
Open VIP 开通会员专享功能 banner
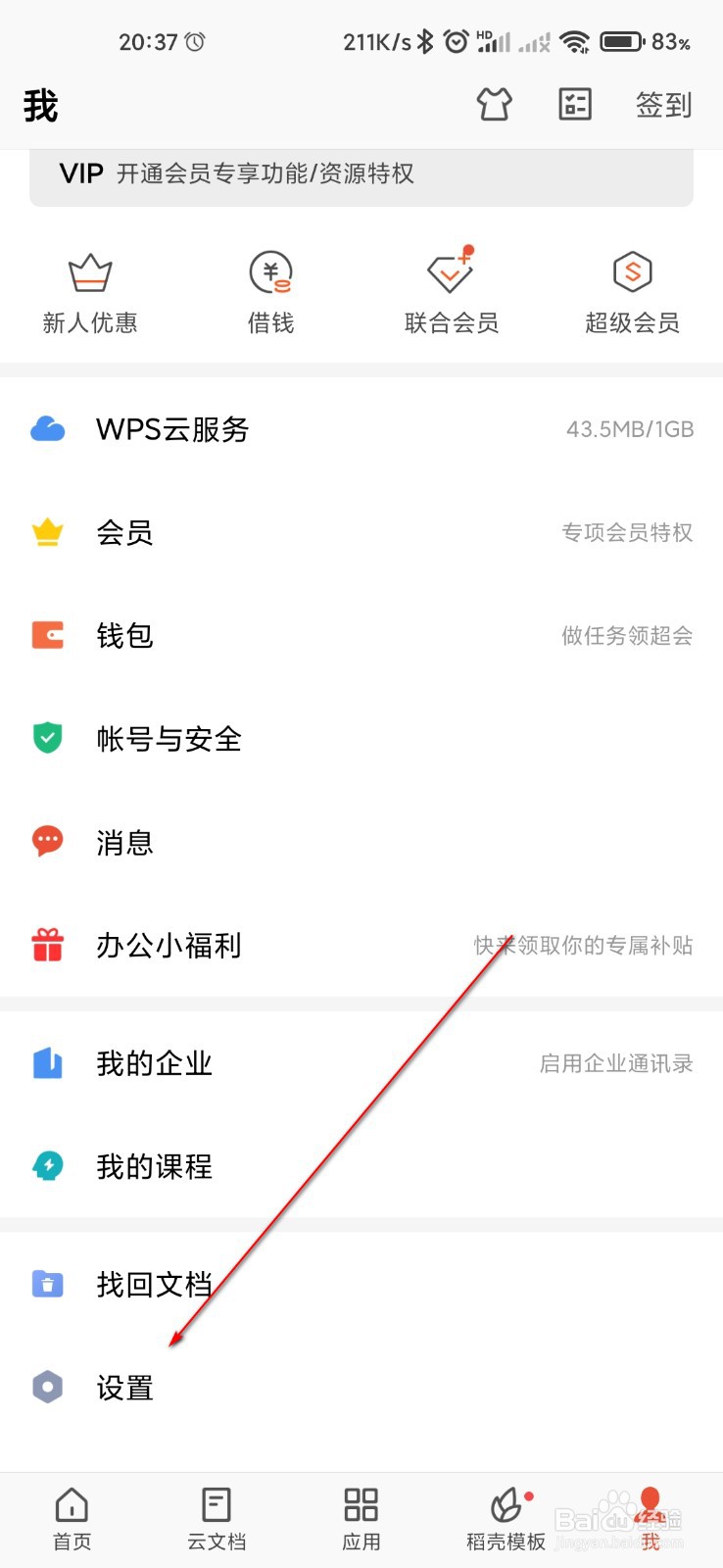361,173
